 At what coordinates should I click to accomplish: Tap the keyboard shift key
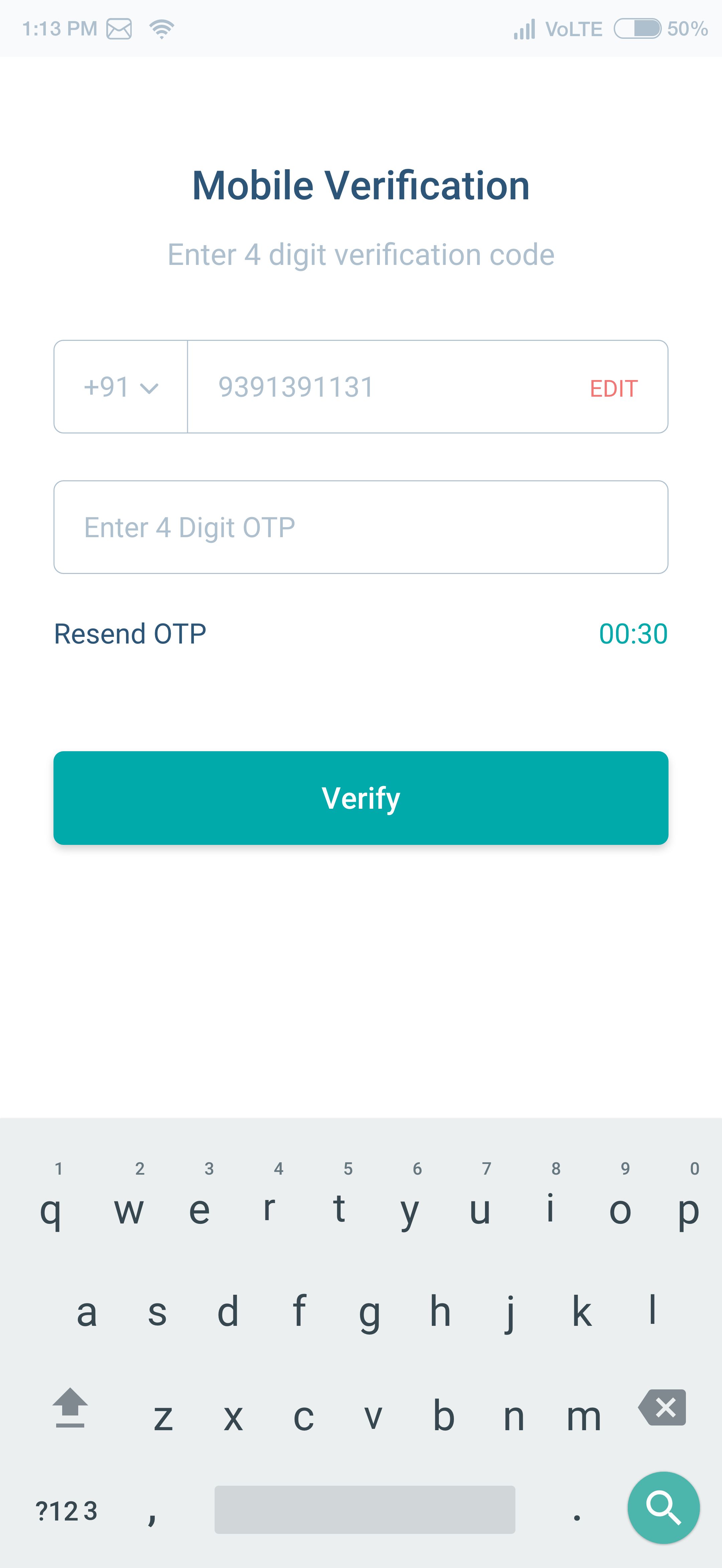coord(71,1407)
